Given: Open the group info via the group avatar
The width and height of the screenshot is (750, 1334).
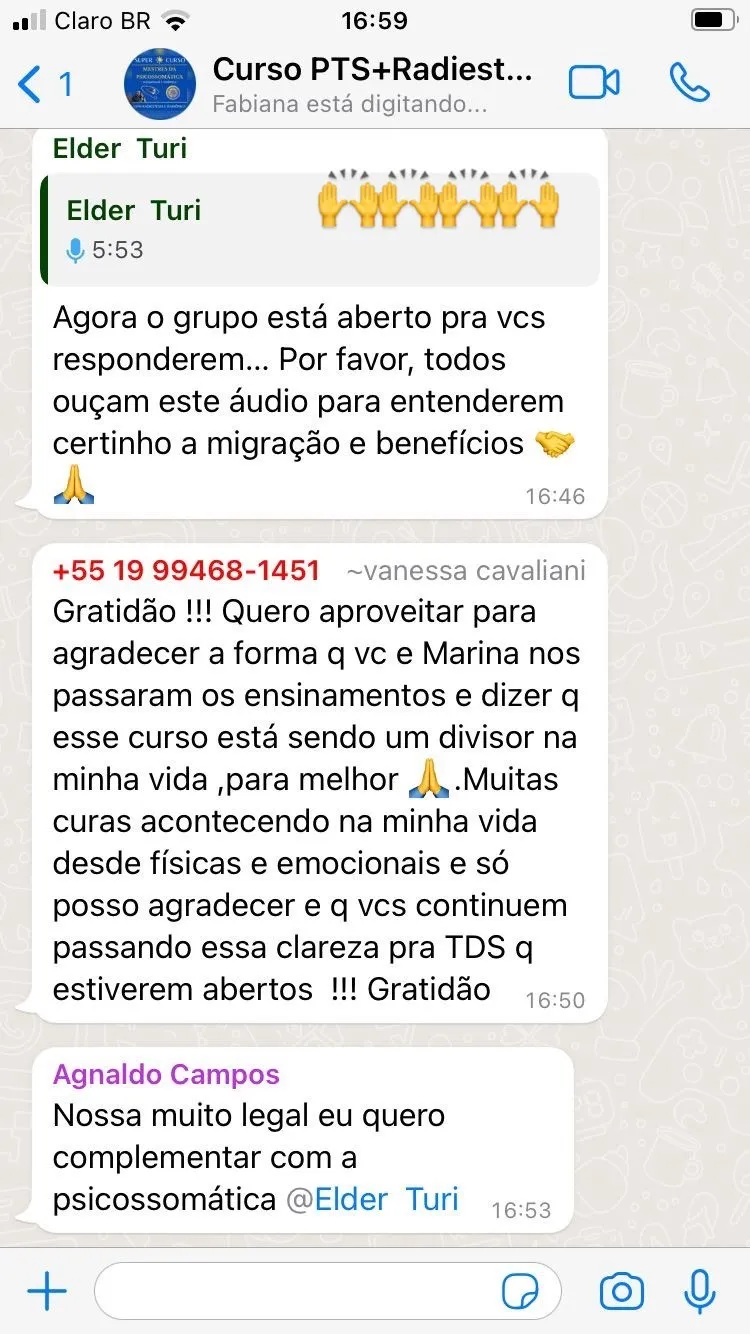Looking at the screenshot, I should coord(160,85).
